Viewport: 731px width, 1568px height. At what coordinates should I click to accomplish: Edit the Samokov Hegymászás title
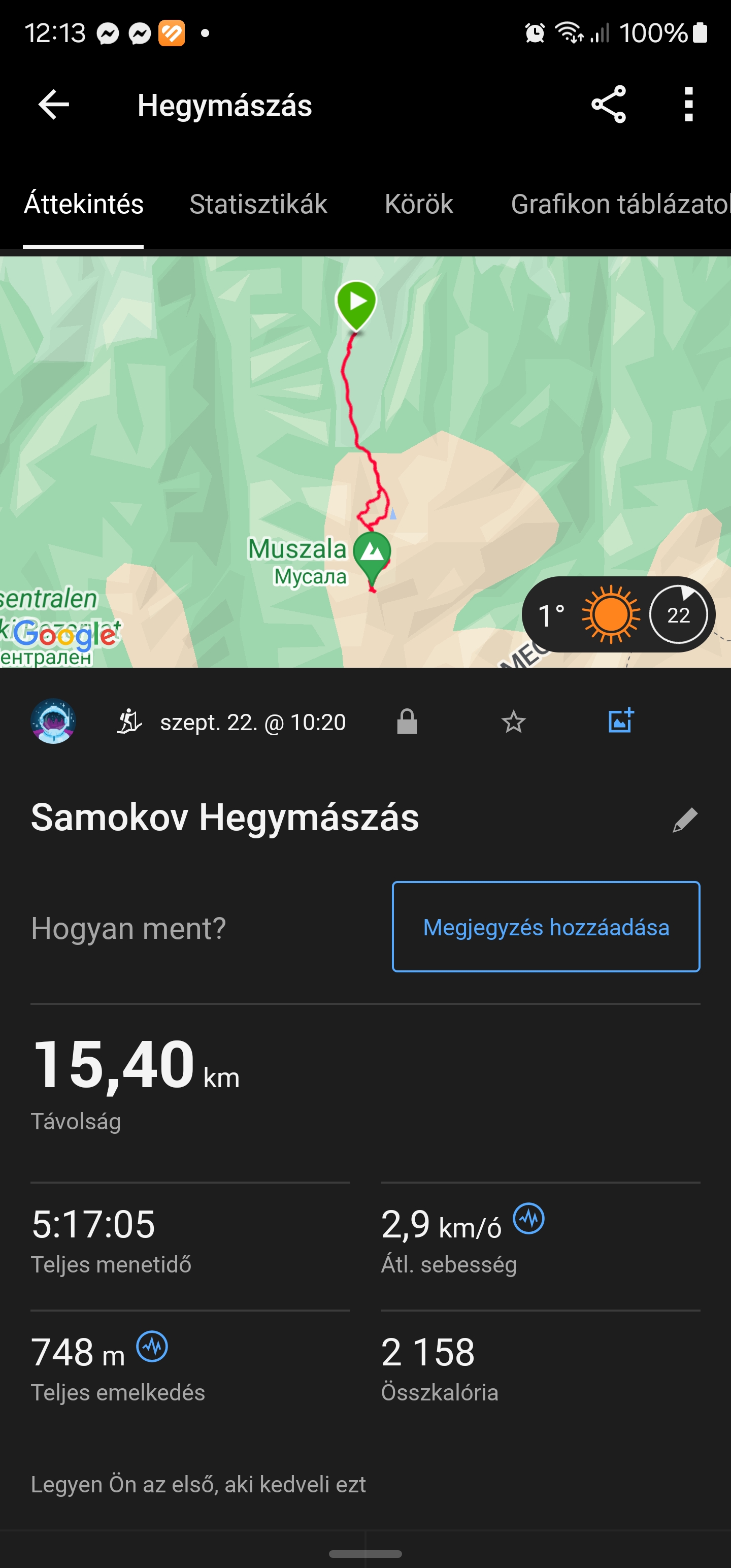(685, 820)
